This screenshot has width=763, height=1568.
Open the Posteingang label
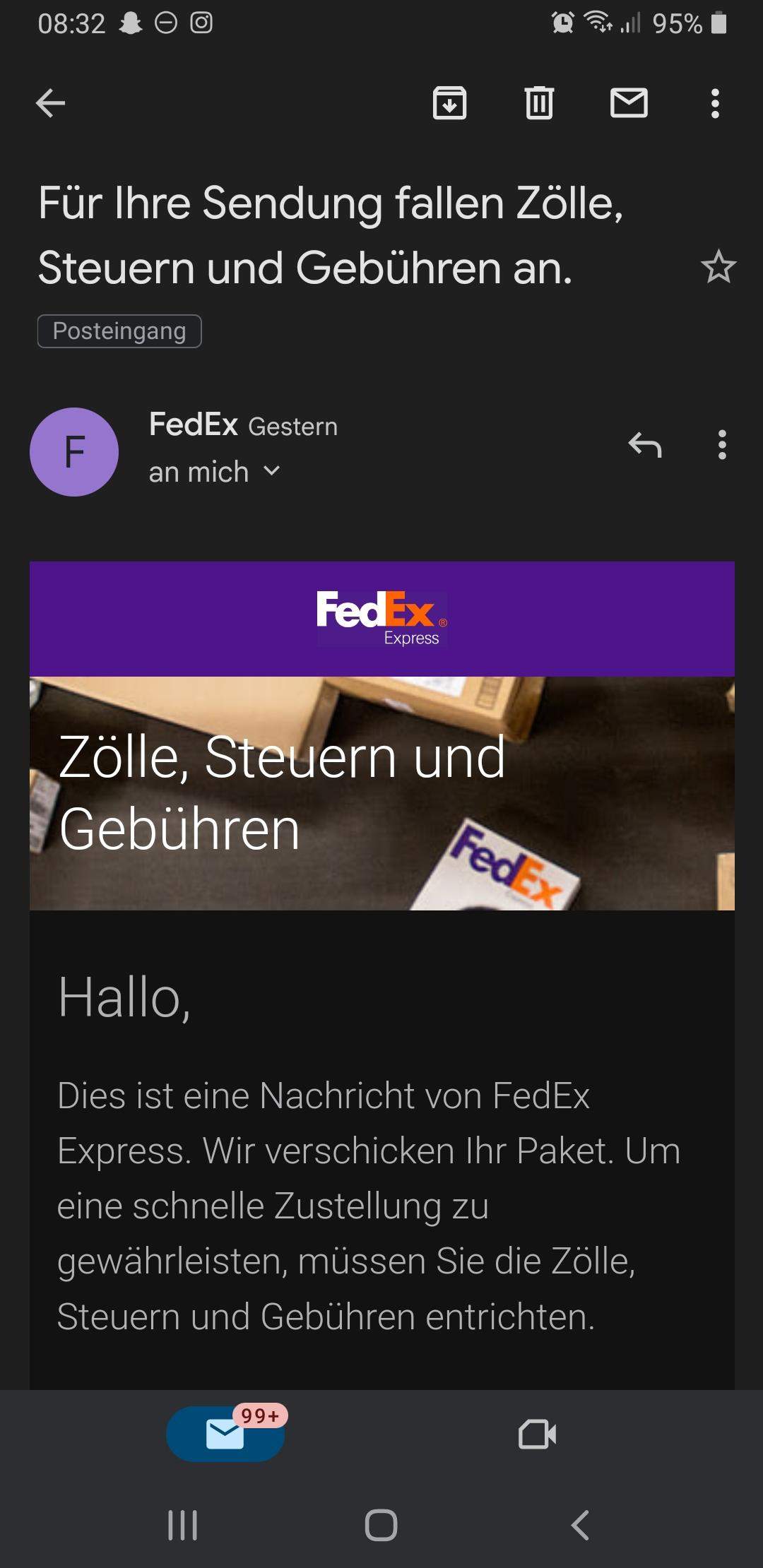(x=119, y=331)
